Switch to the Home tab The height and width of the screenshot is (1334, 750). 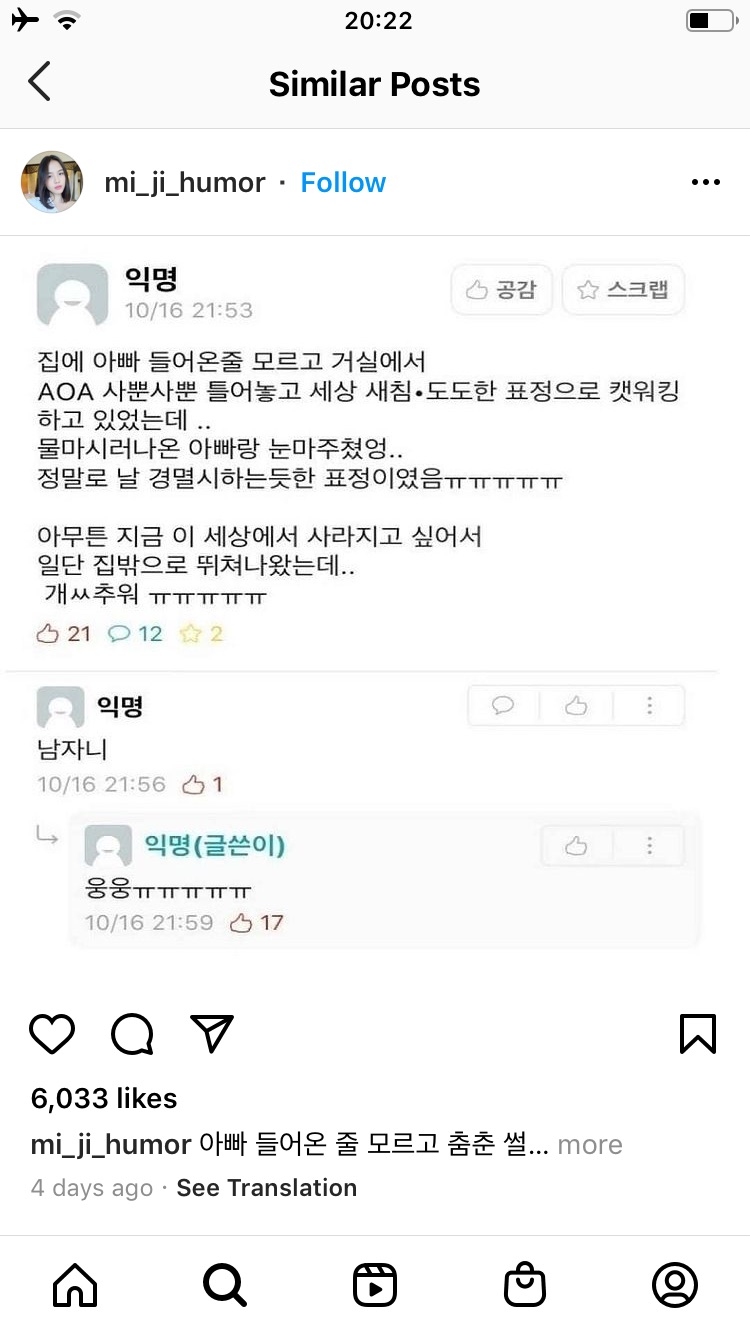[x=75, y=1285]
